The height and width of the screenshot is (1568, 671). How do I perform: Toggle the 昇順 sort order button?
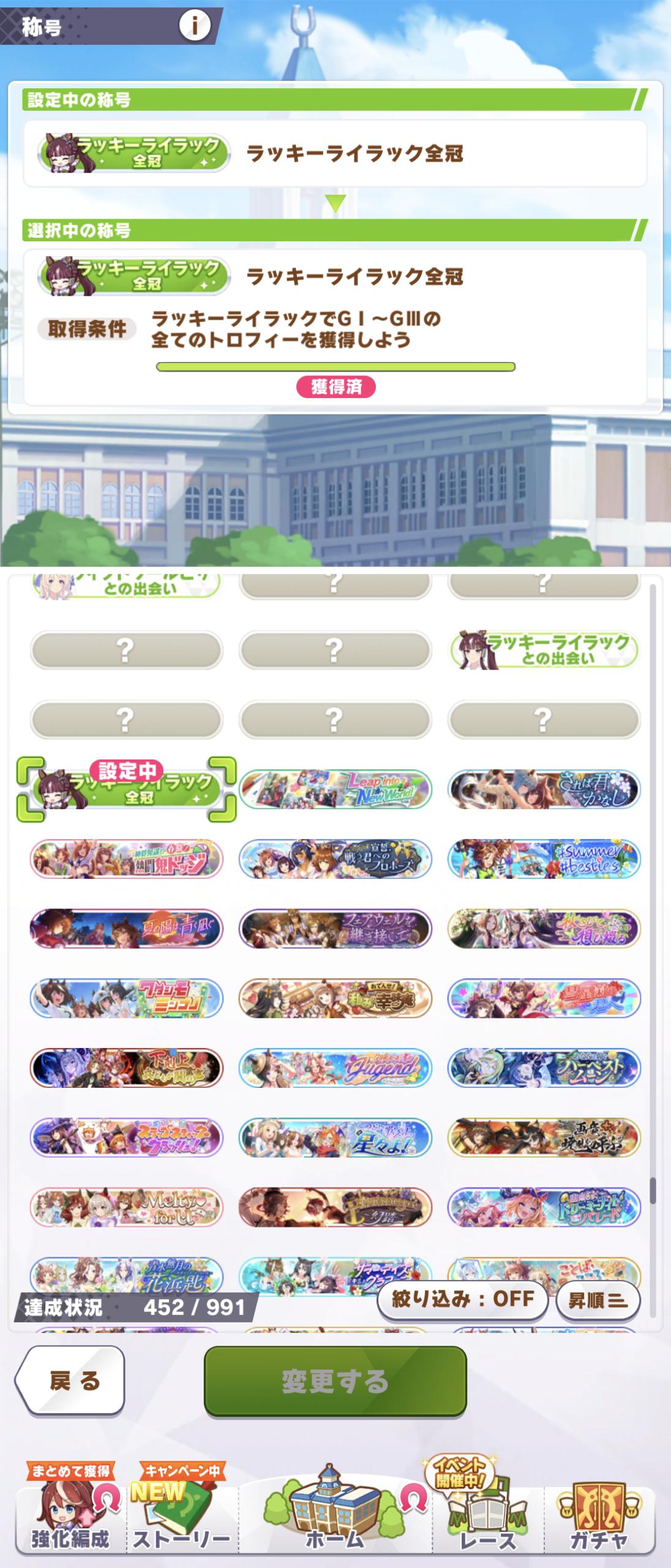tap(598, 1300)
